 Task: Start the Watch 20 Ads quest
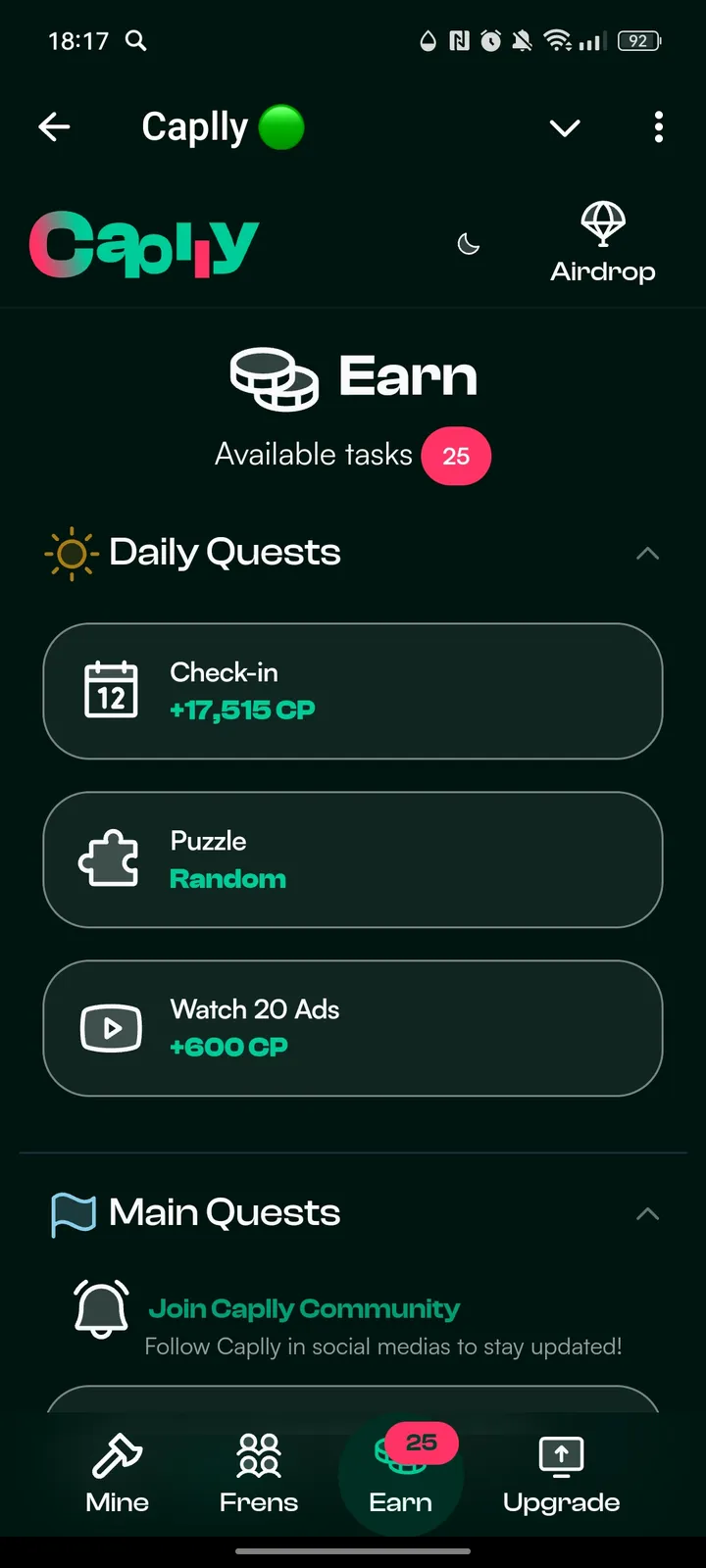(x=353, y=1028)
